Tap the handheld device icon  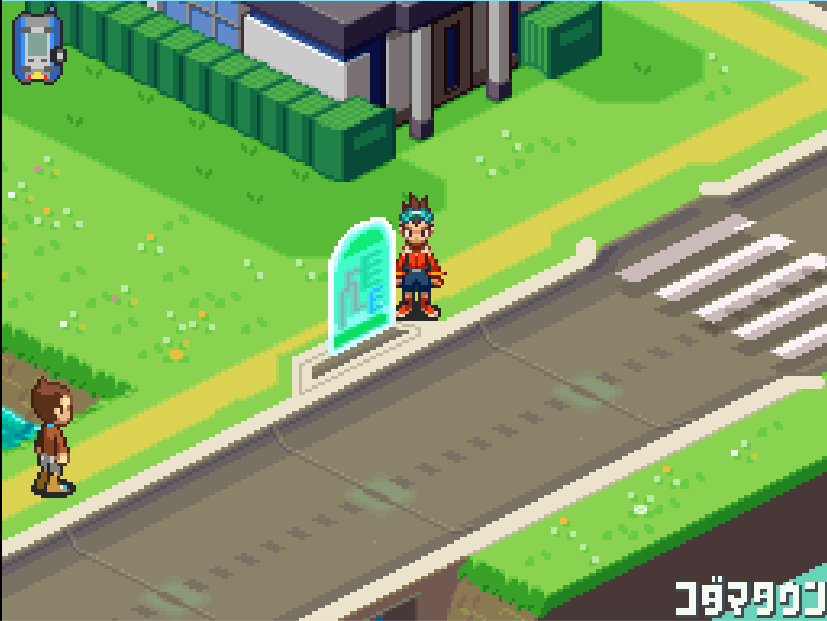tap(37, 46)
